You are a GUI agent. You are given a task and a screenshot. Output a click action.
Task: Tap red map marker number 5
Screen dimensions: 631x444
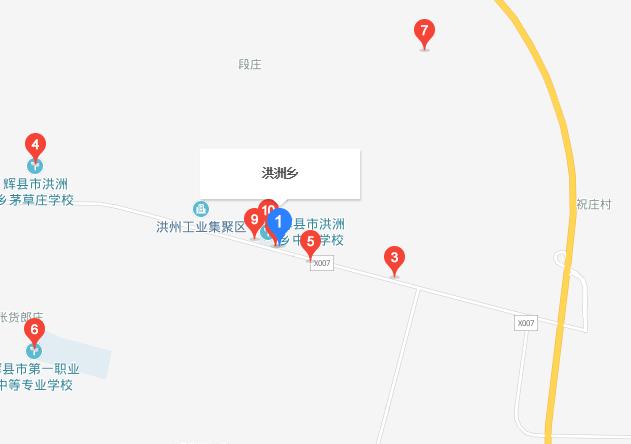coord(310,242)
